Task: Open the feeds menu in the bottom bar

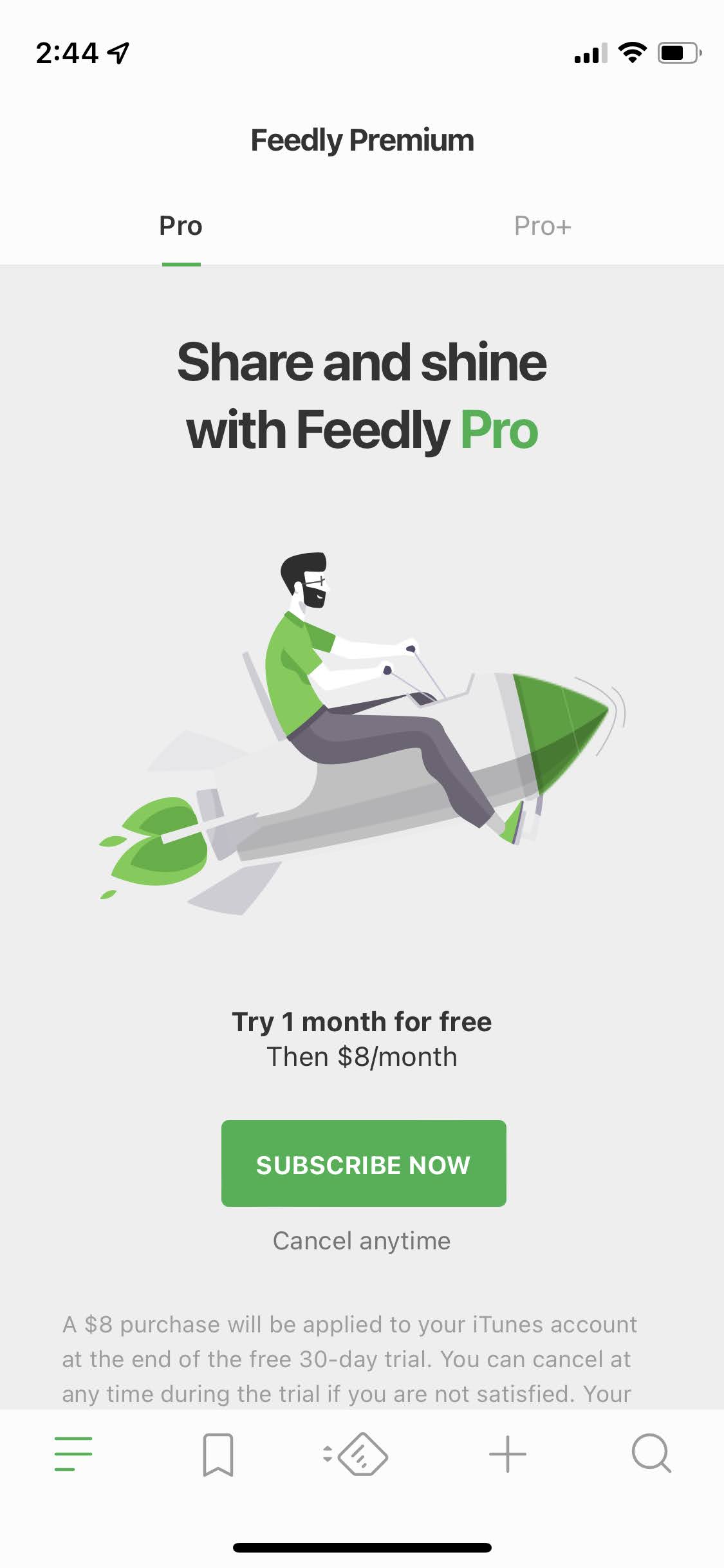Action: [x=73, y=1453]
